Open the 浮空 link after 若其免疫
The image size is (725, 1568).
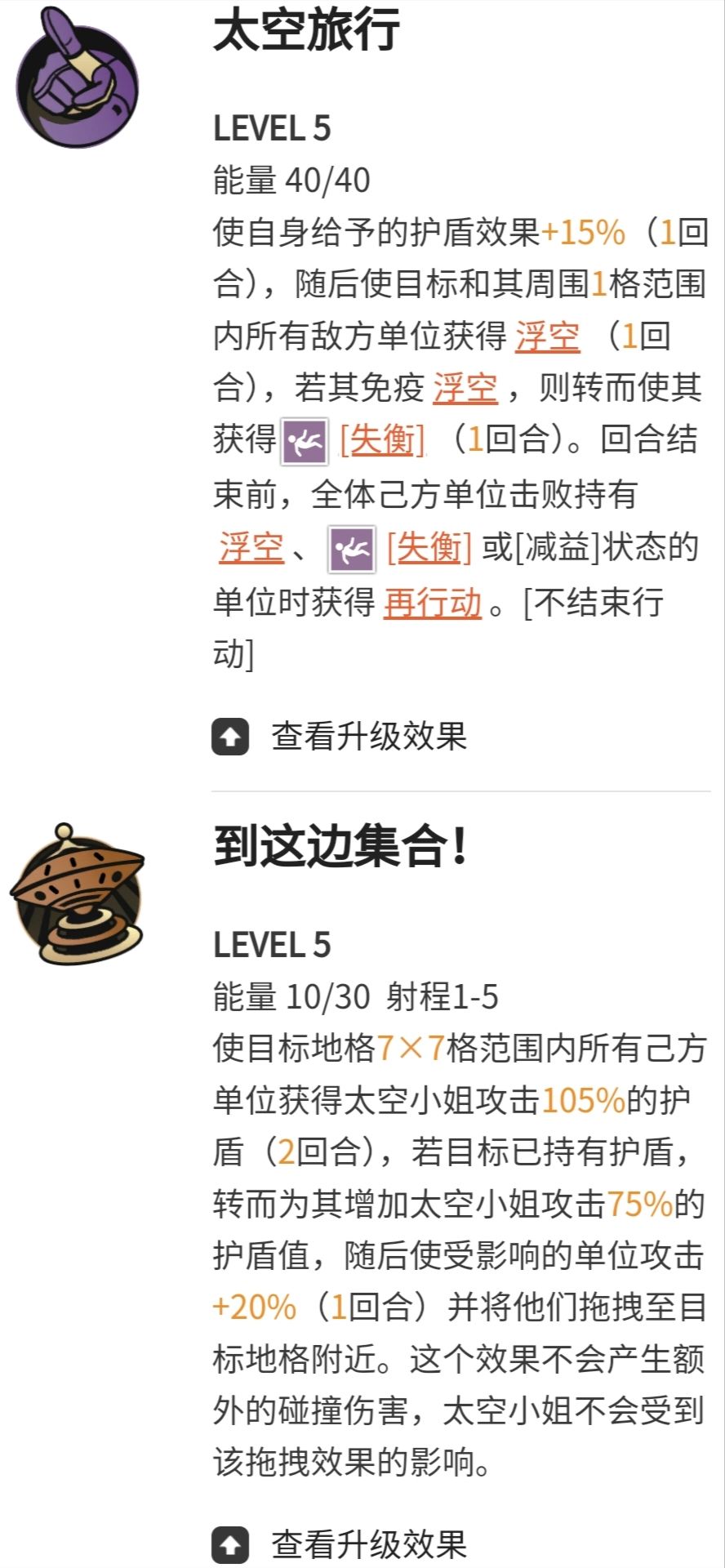467,390
